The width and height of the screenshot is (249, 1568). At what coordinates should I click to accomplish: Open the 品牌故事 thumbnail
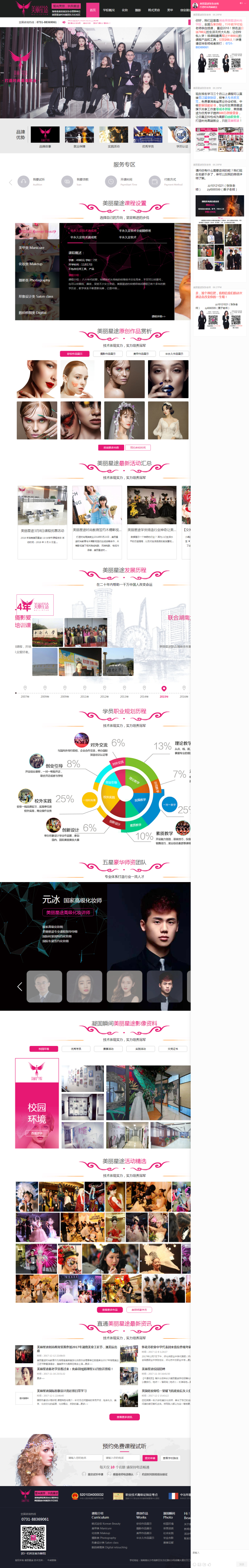46,135
